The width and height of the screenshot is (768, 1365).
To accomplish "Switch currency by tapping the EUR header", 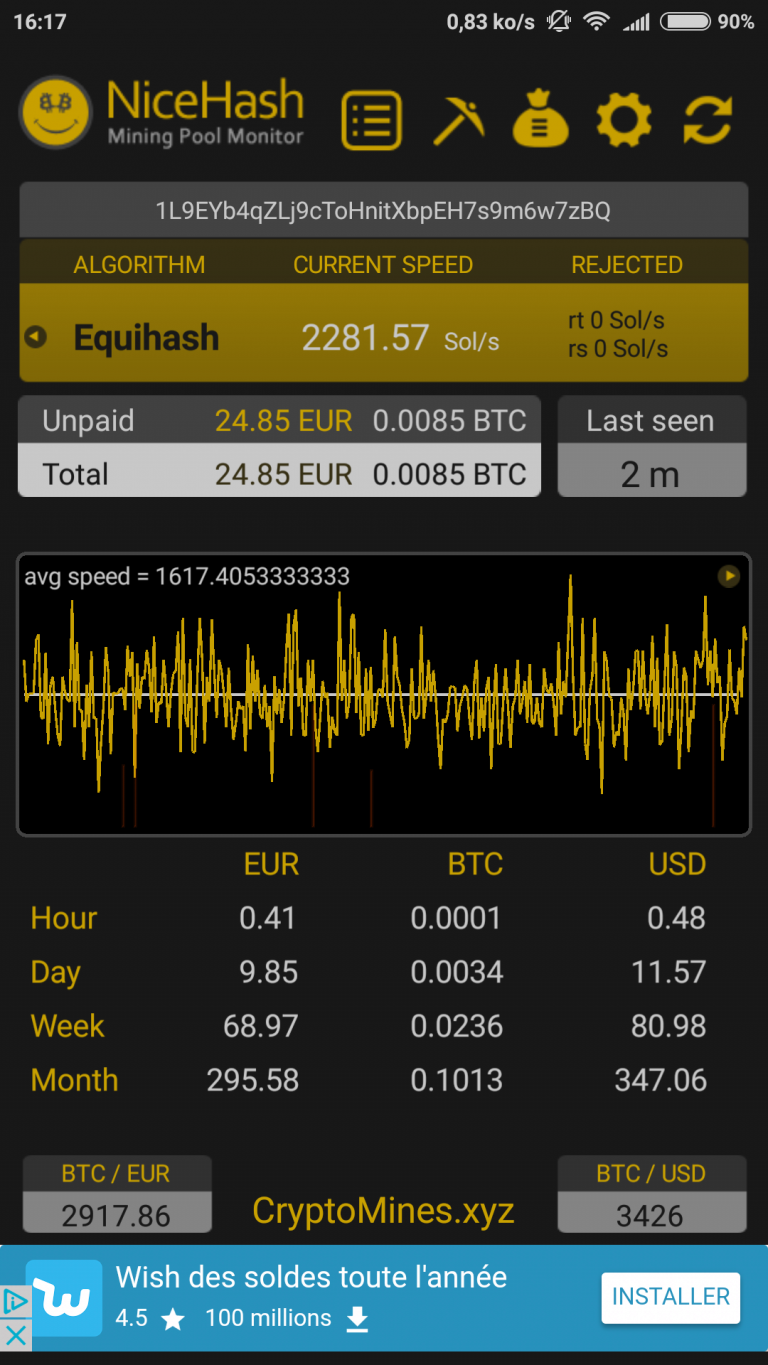I will tap(271, 863).
